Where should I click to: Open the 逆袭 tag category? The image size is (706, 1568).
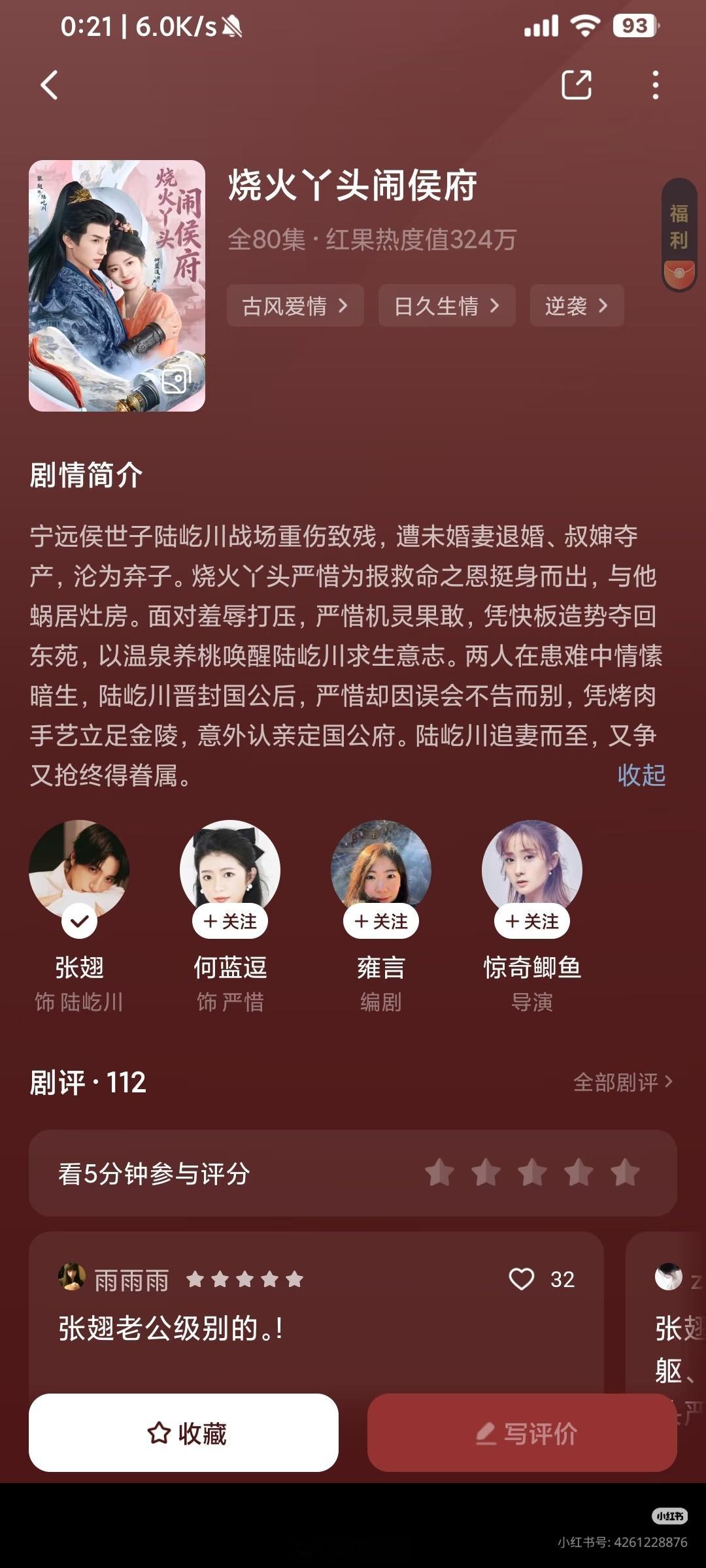[576, 306]
